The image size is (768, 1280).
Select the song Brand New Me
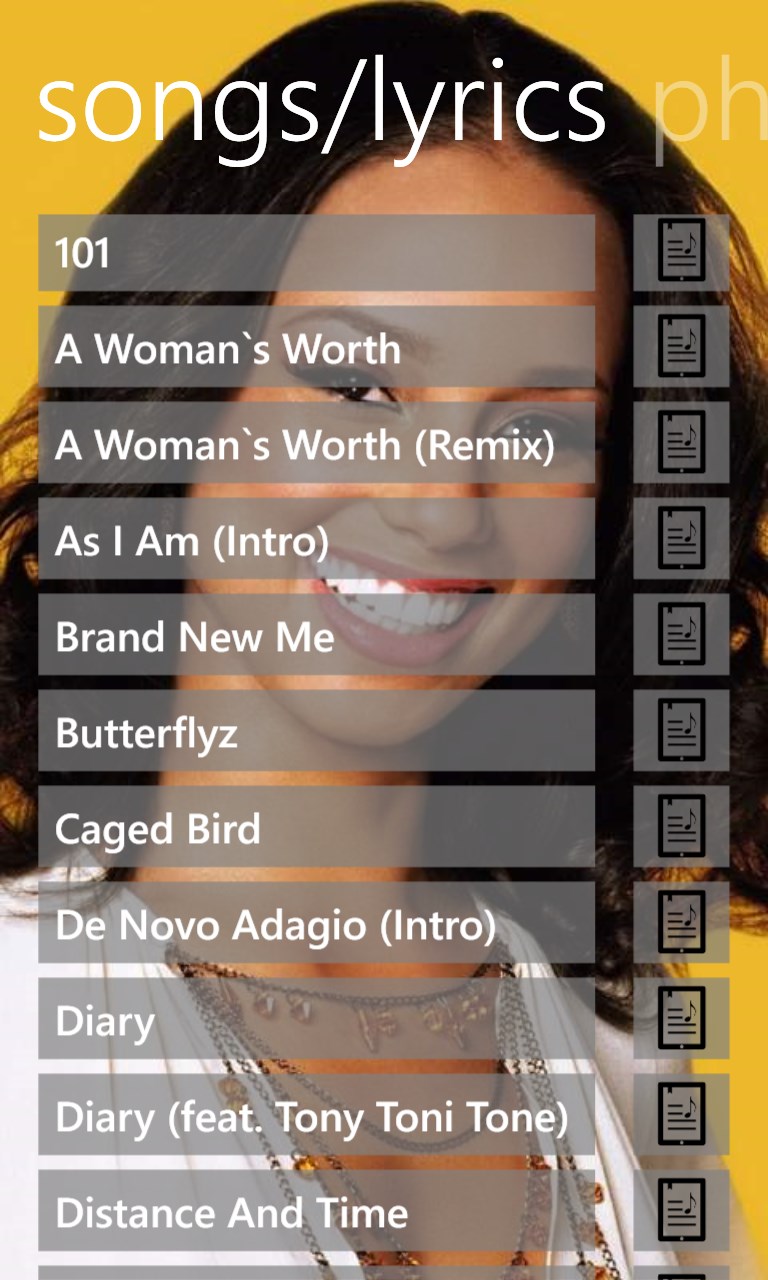(x=316, y=637)
